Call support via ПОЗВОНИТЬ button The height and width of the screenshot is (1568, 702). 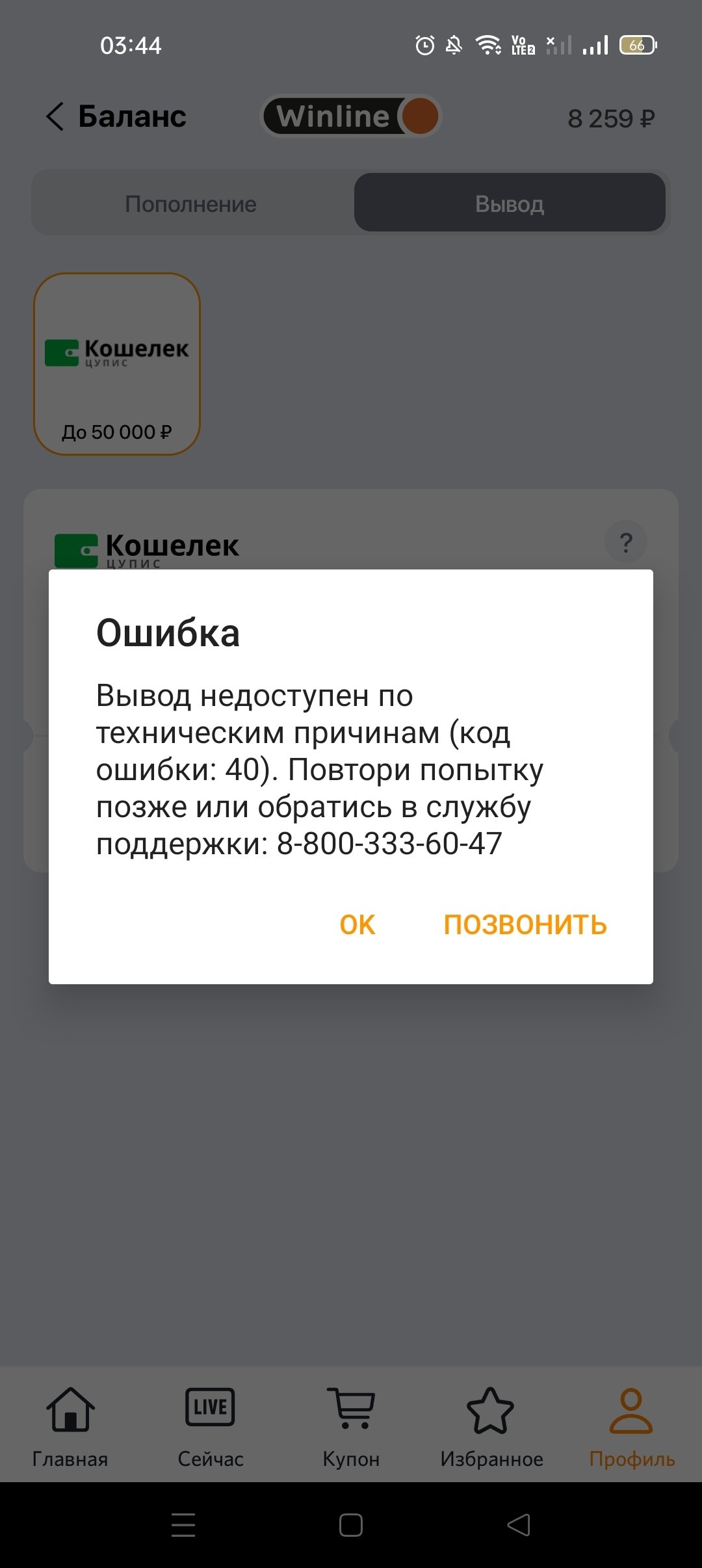[x=525, y=924]
